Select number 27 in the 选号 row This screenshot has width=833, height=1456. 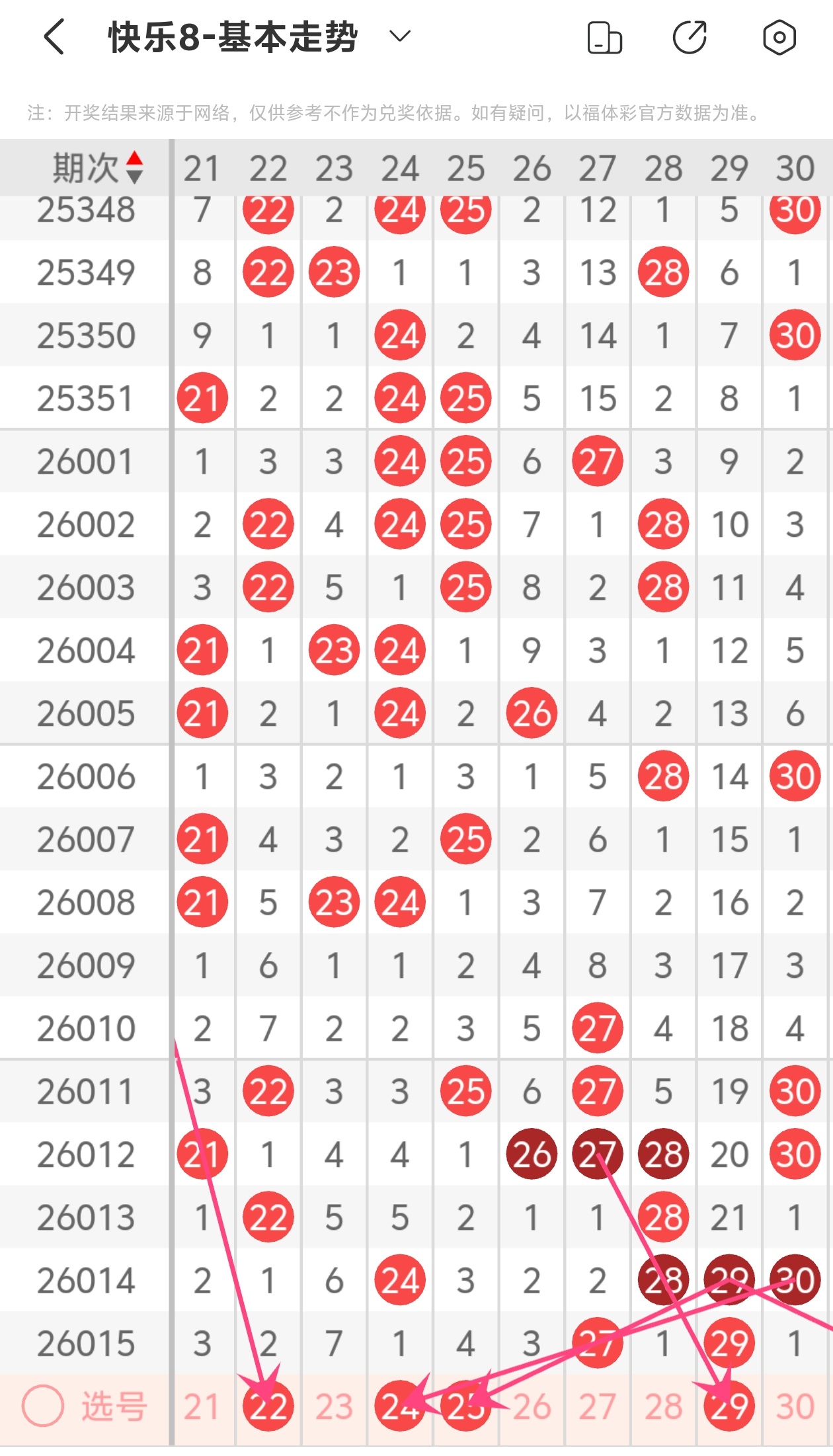coord(598,1406)
